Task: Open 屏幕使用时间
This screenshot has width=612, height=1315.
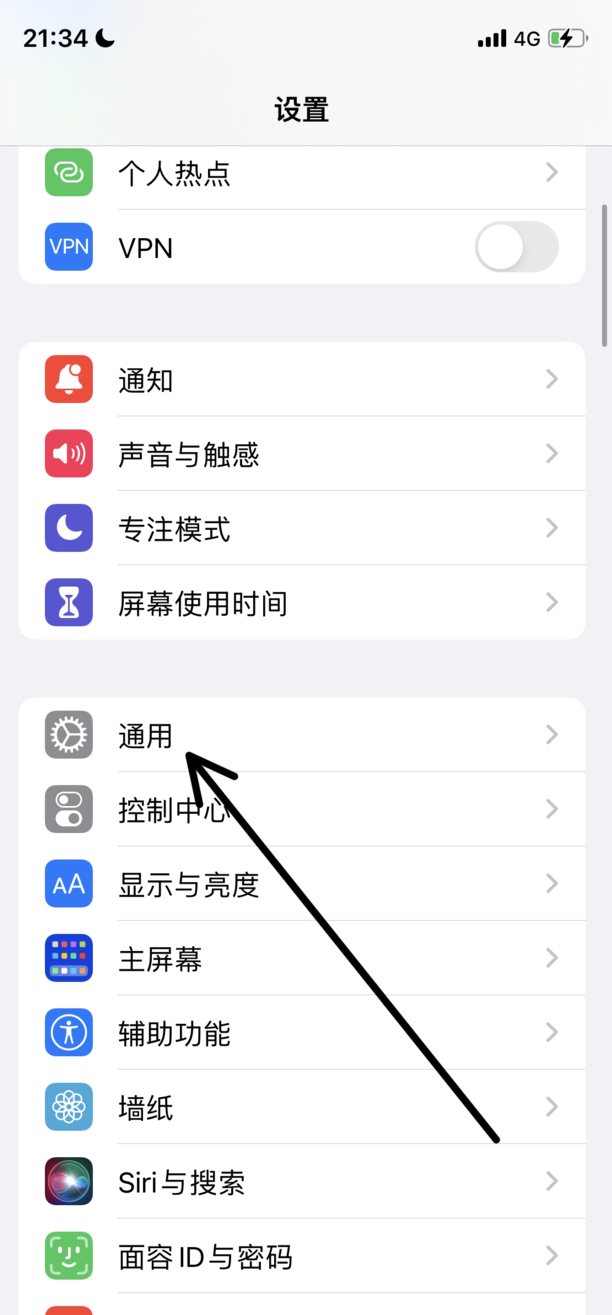Action: tap(302, 602)
